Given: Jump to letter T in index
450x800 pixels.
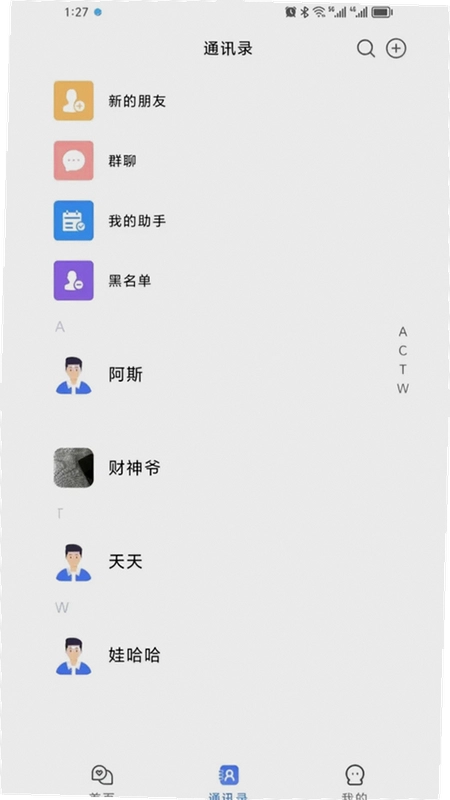Looking at the screenshot, I should (x=403, y=369).
